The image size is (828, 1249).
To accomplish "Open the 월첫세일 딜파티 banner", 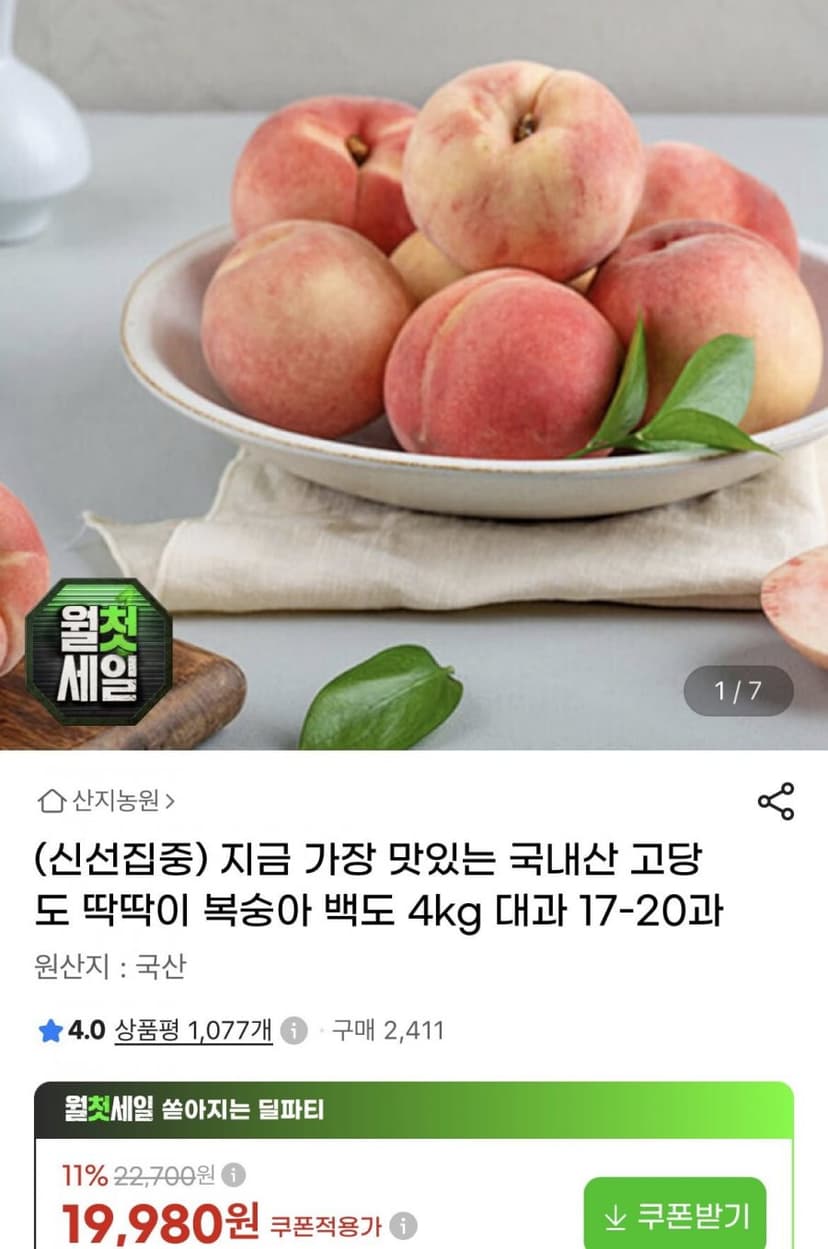I will point(414,1109).
